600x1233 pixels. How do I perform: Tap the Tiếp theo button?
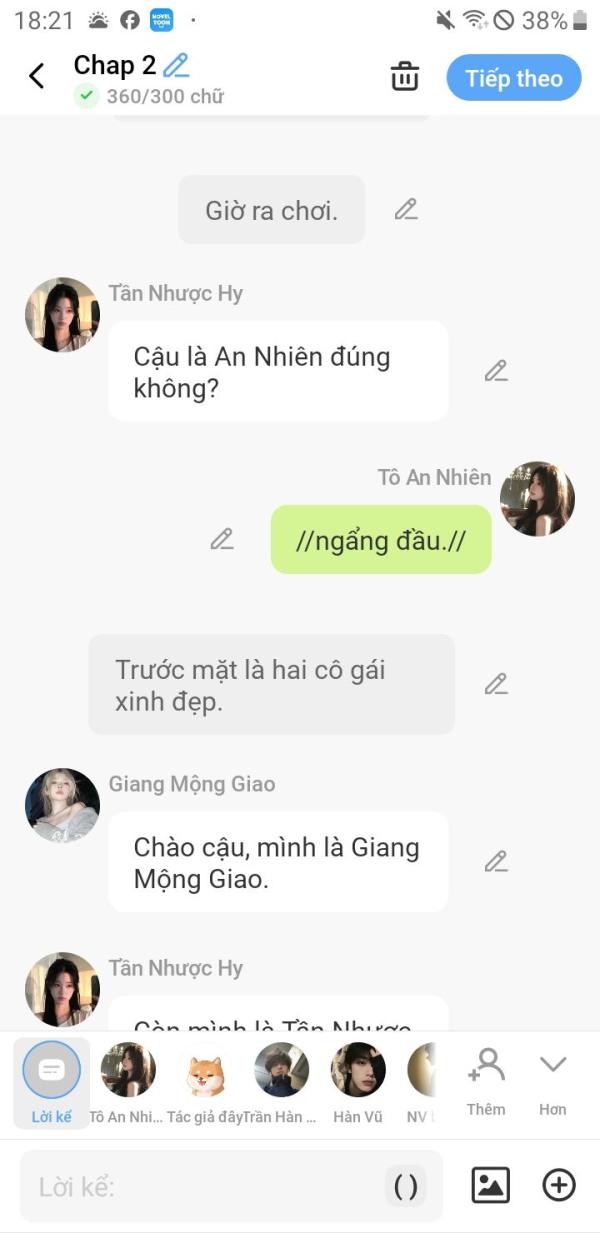coord(514,78)
